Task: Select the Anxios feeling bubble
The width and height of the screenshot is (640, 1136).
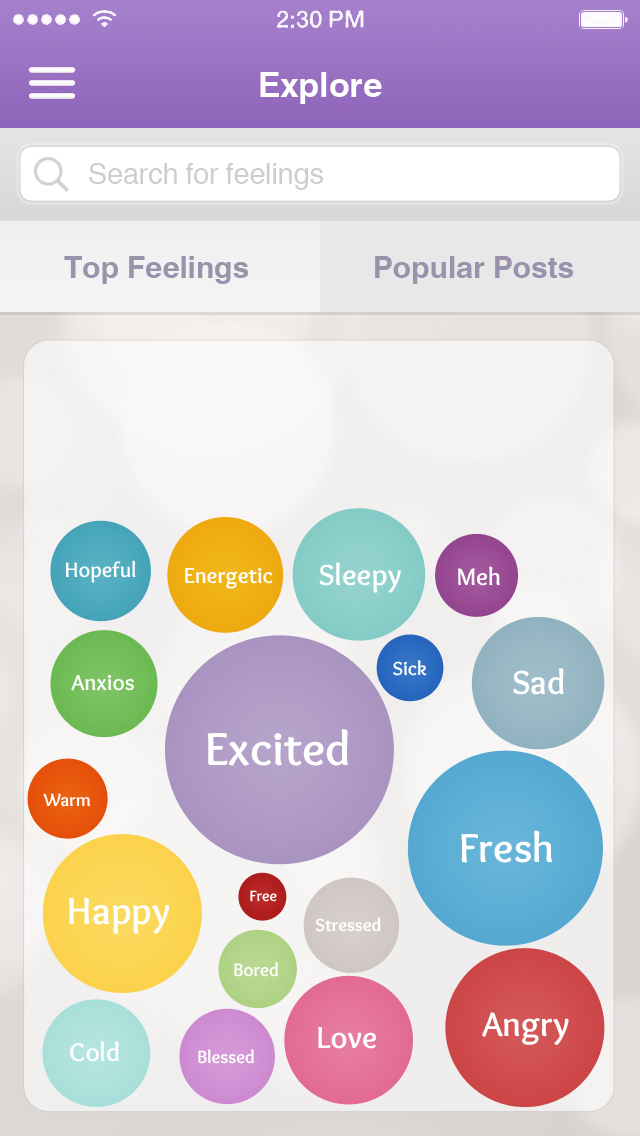Action: click(103, 683)
